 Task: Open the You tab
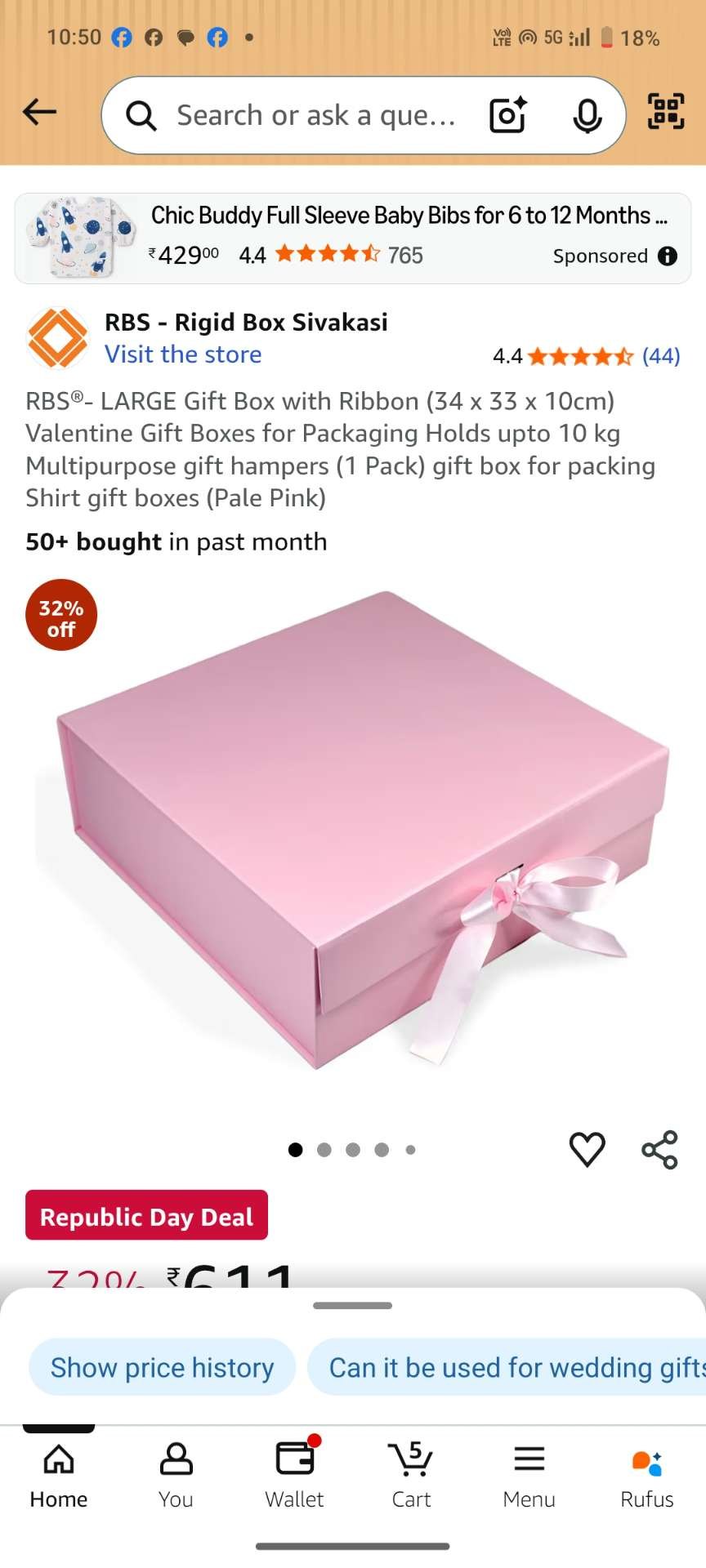click(x=176, y=1475)
